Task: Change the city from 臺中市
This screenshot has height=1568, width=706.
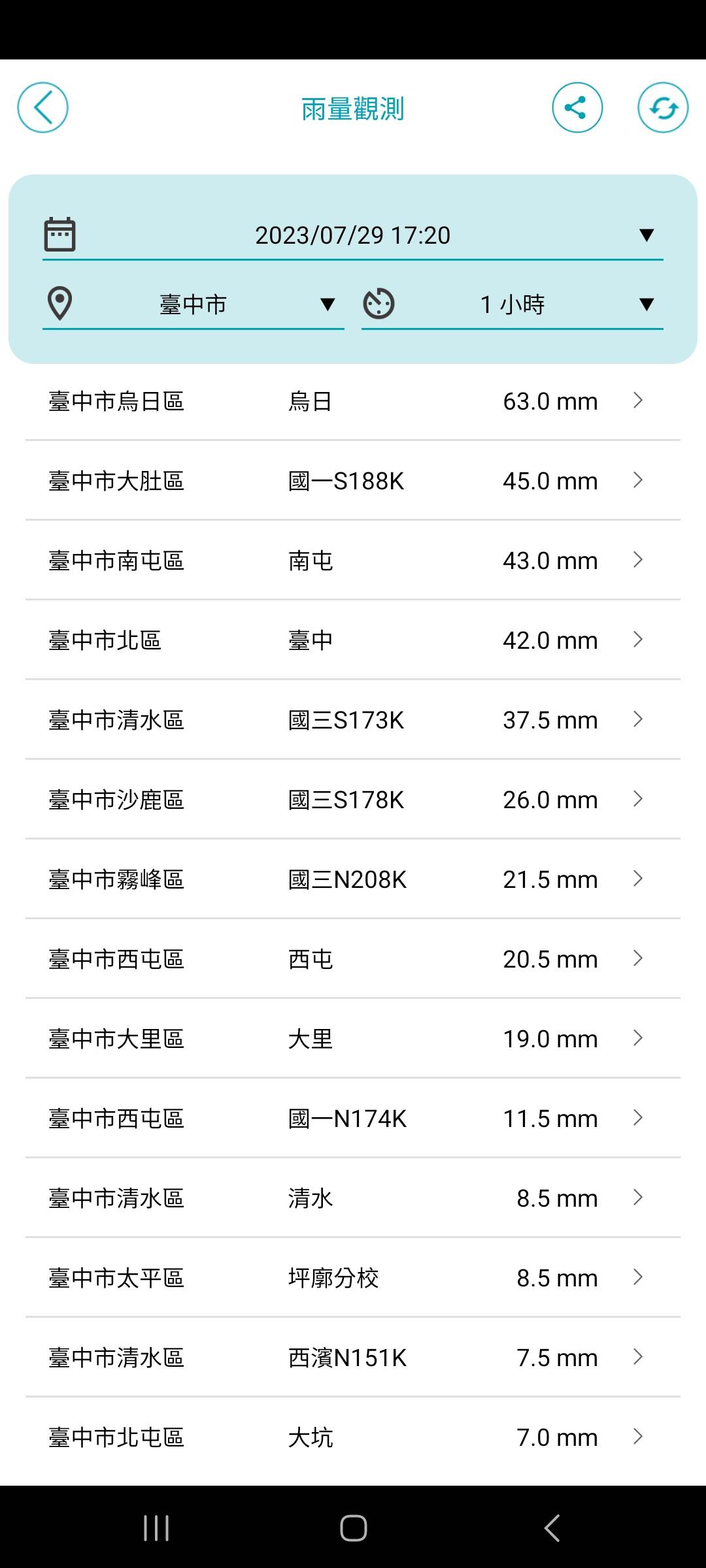Action: click(x=193, y=304)
